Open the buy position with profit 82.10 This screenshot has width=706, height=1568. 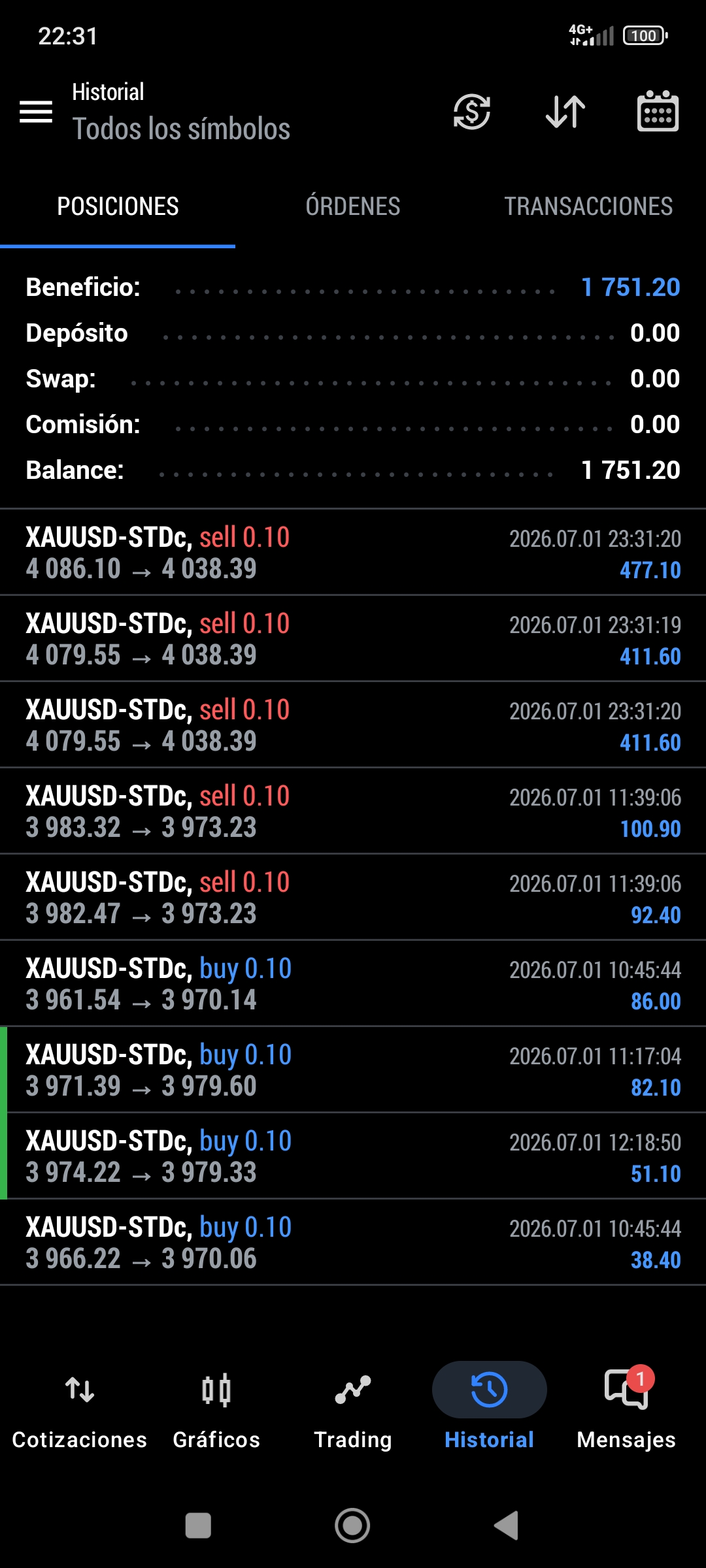pos(353,1070)
